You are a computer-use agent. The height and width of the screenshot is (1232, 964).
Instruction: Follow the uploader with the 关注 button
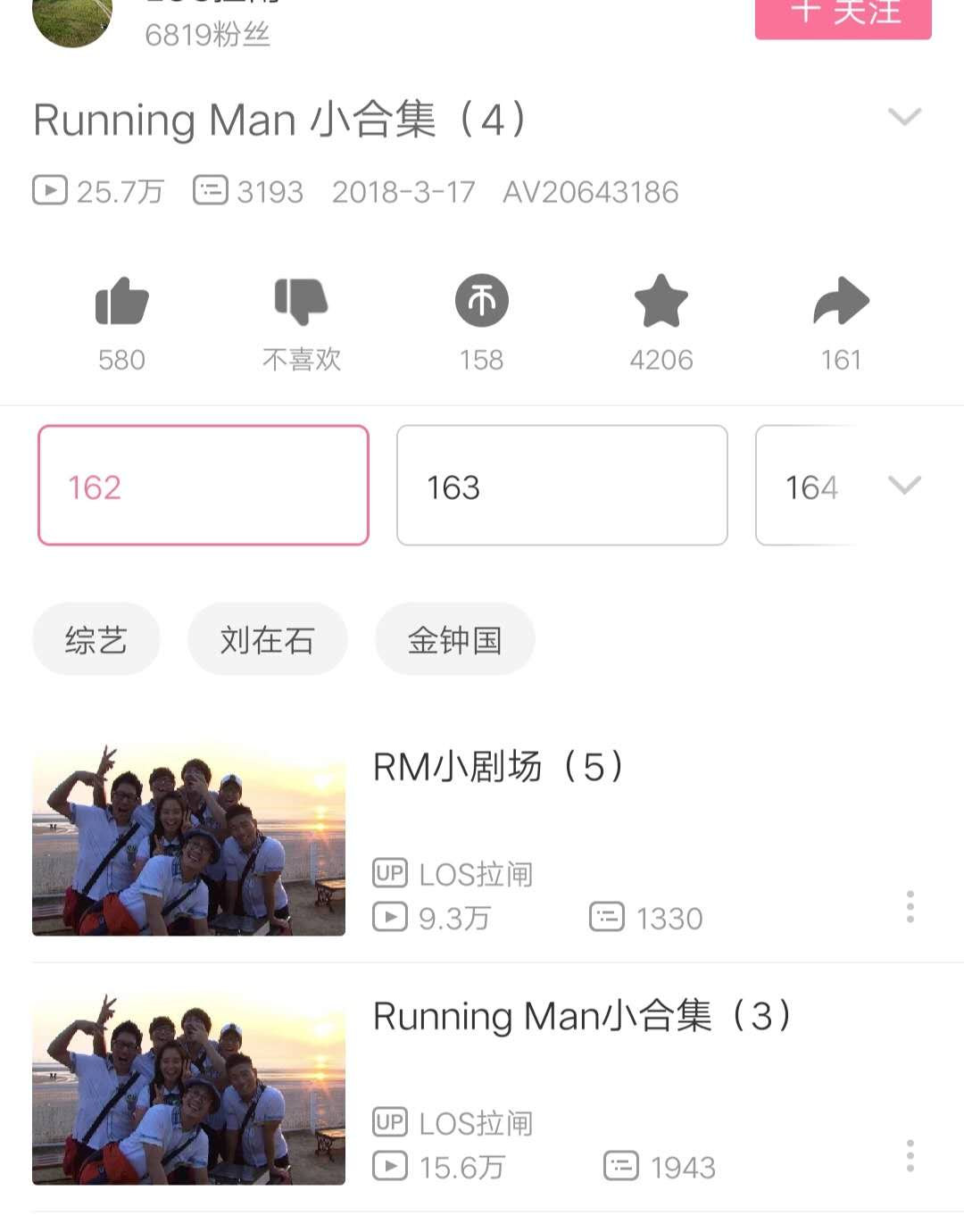click(x=843, y=16)
